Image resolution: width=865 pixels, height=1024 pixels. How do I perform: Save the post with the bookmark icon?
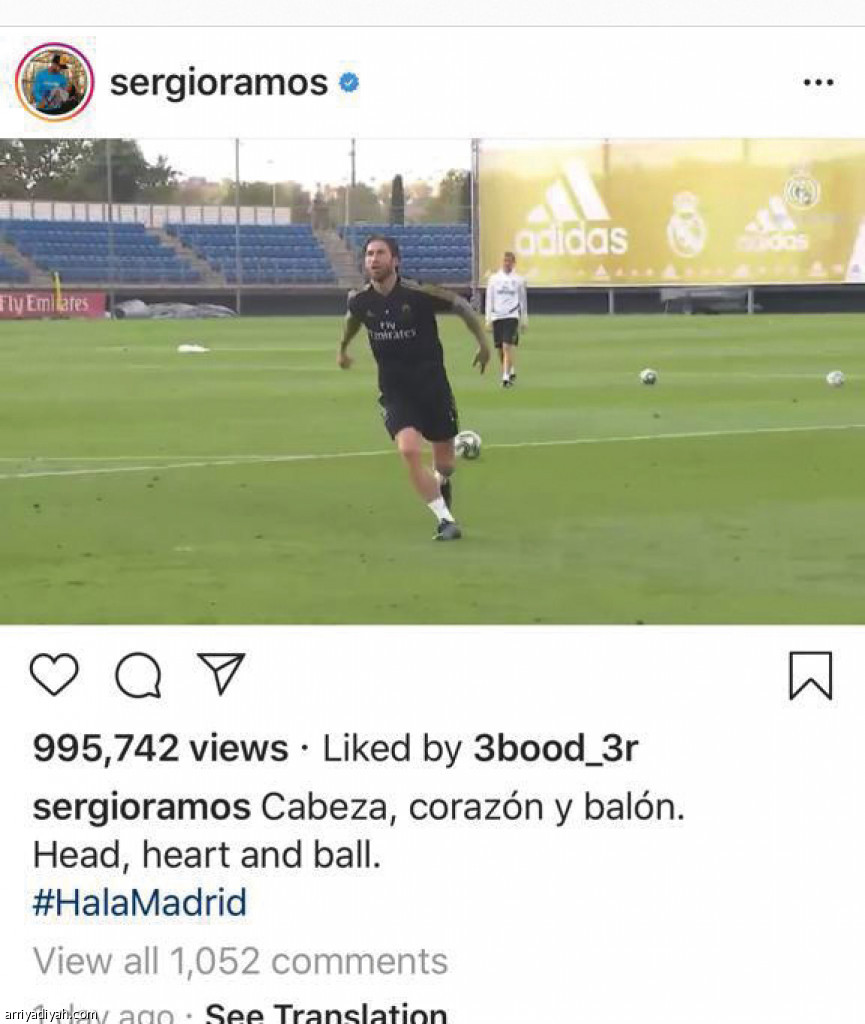point(810,676)
